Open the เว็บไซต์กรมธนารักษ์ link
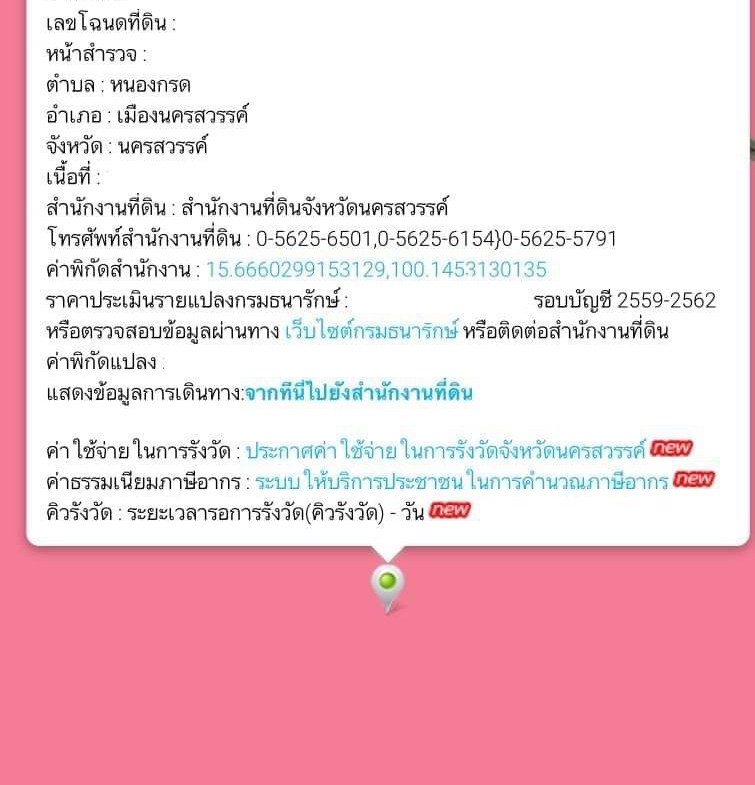 point(371,331)
